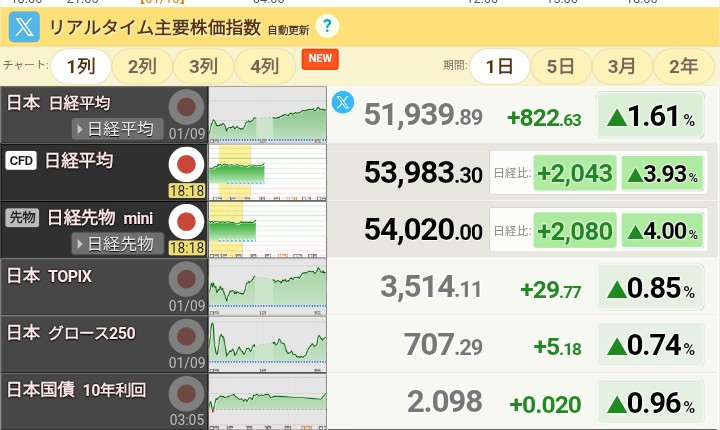
Task: Switch chart layout to 4列
Action: [x=264, y=67]
